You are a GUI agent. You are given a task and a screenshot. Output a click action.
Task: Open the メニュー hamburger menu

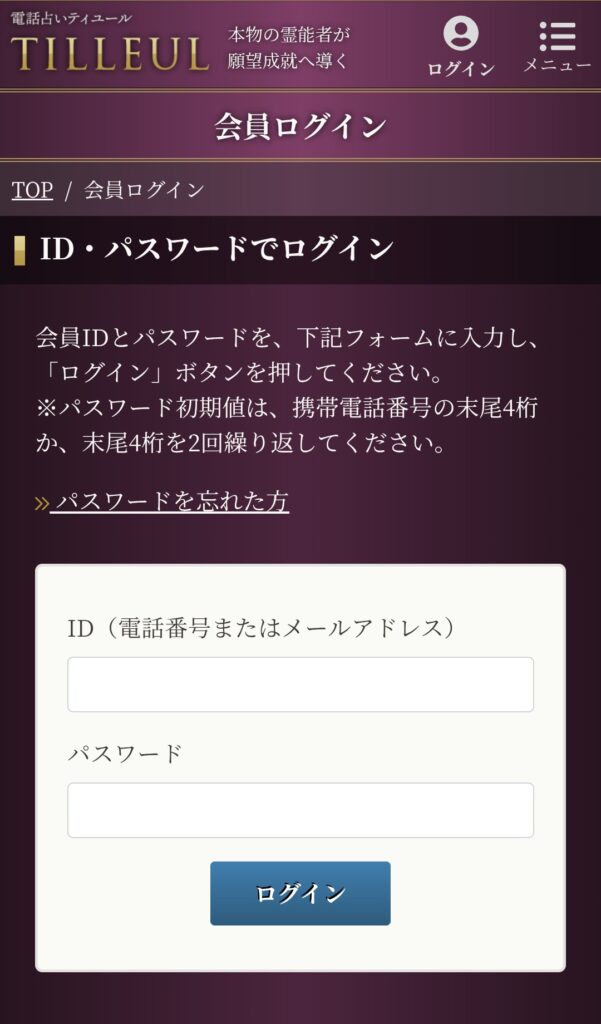coord(557,45)
